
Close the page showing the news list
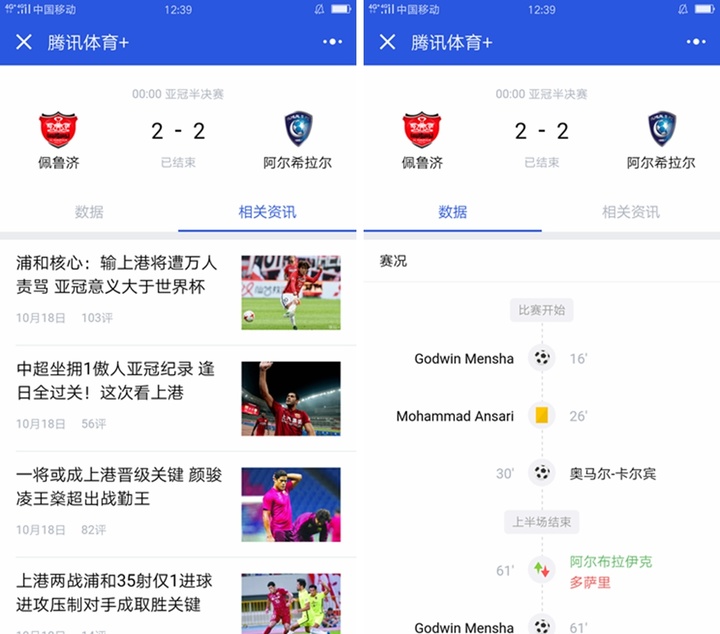point(24,42)
